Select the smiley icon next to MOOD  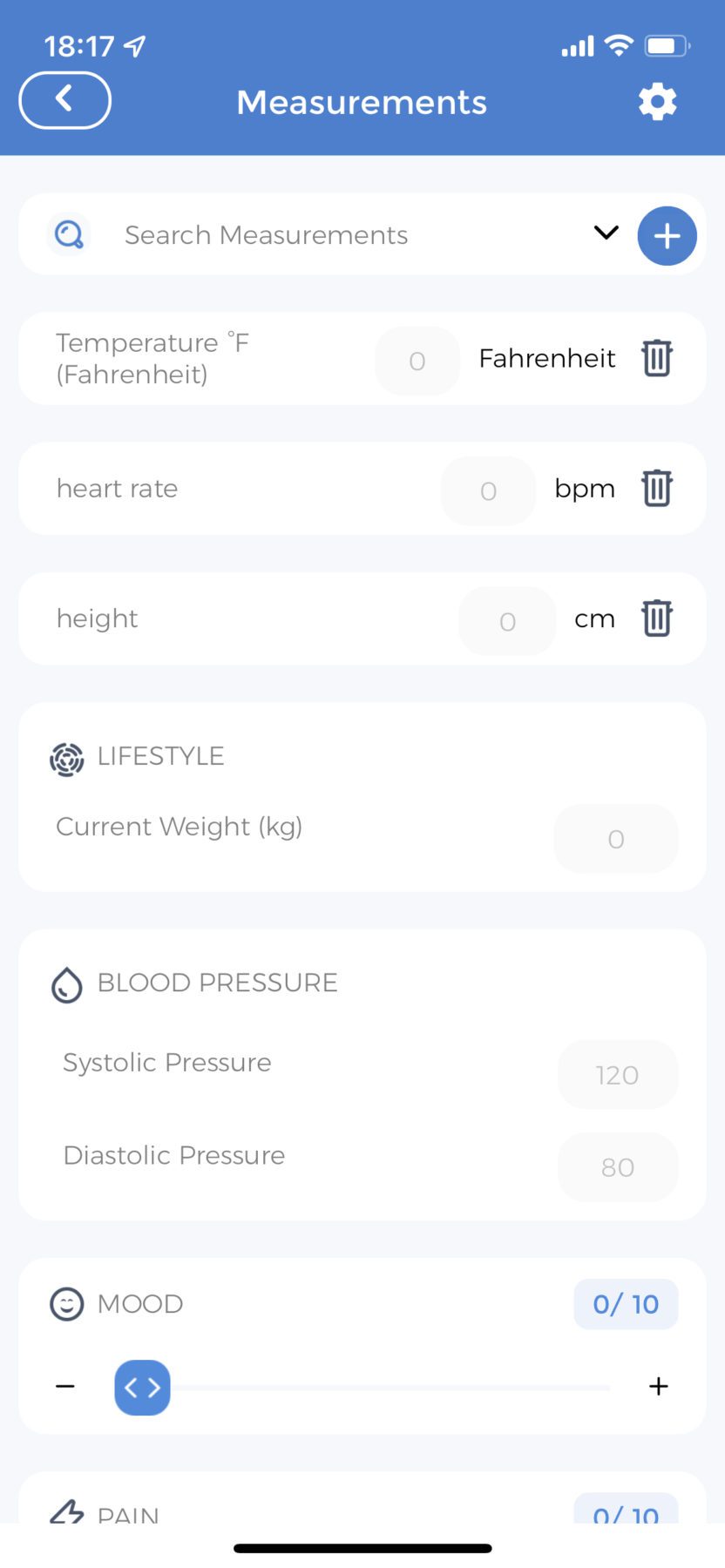[65, 1304]
